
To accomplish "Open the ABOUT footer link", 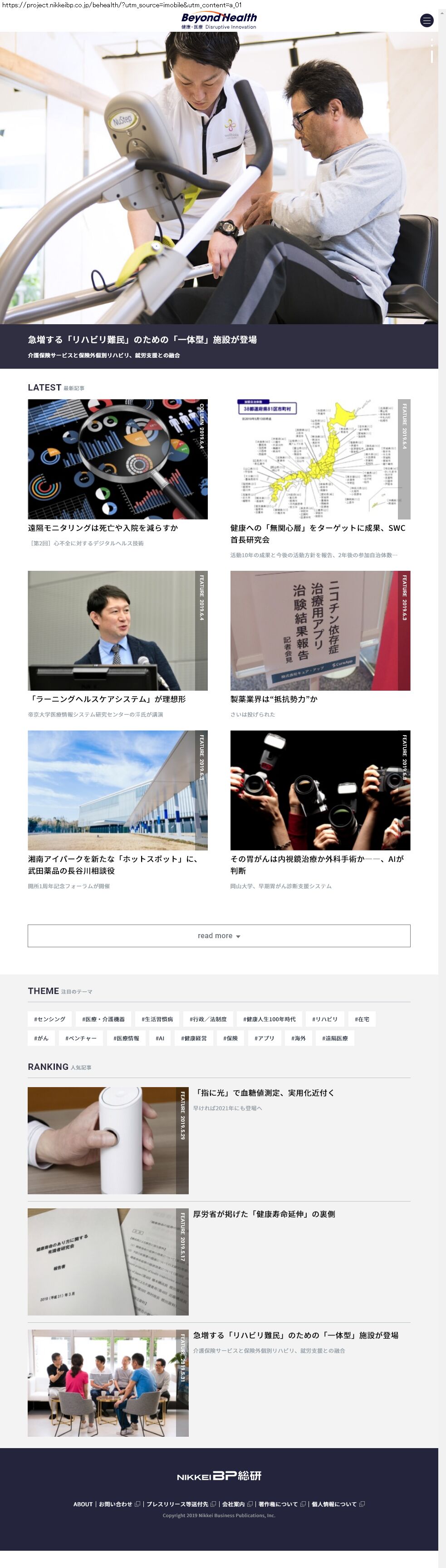I will pos(83,1504).
